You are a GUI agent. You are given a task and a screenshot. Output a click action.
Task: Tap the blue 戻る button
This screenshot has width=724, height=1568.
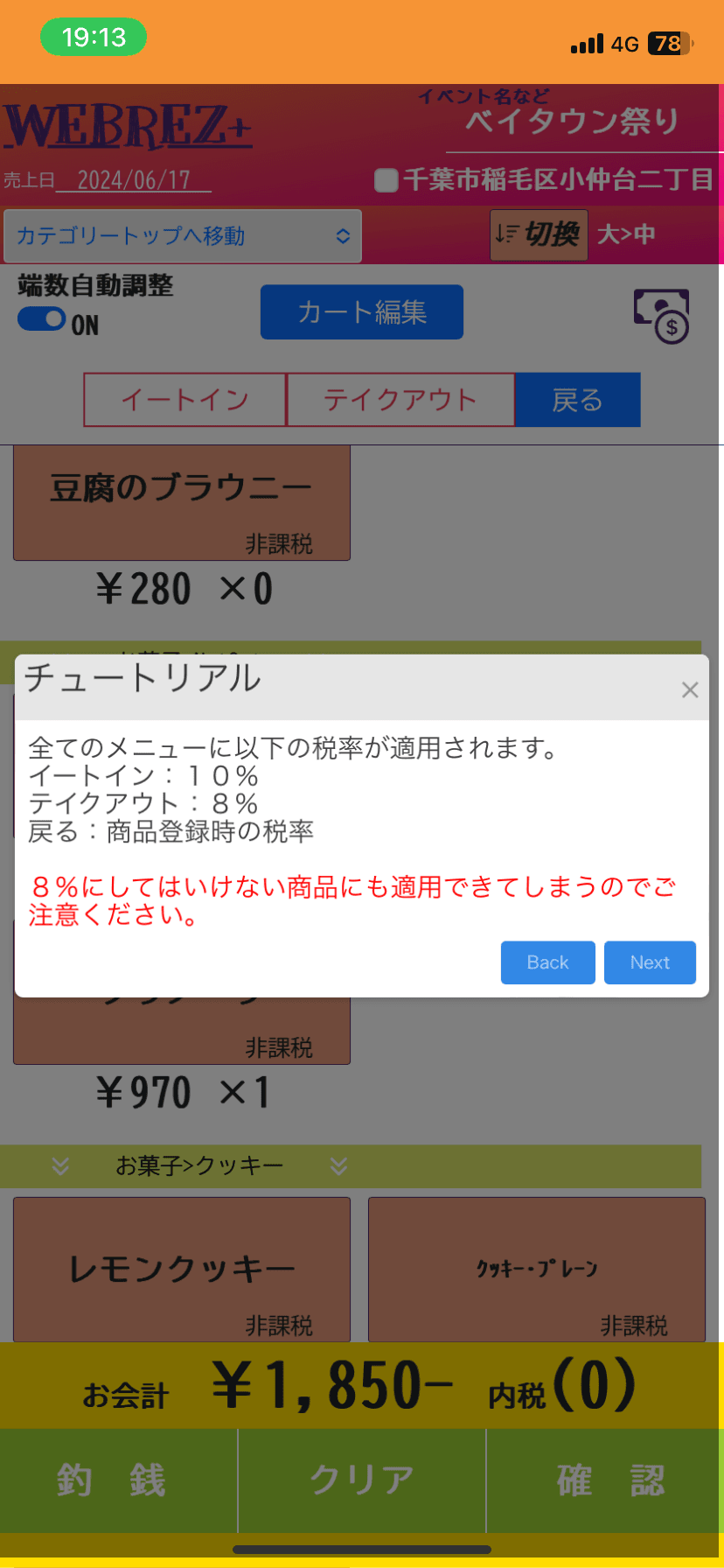pos(577,400)
